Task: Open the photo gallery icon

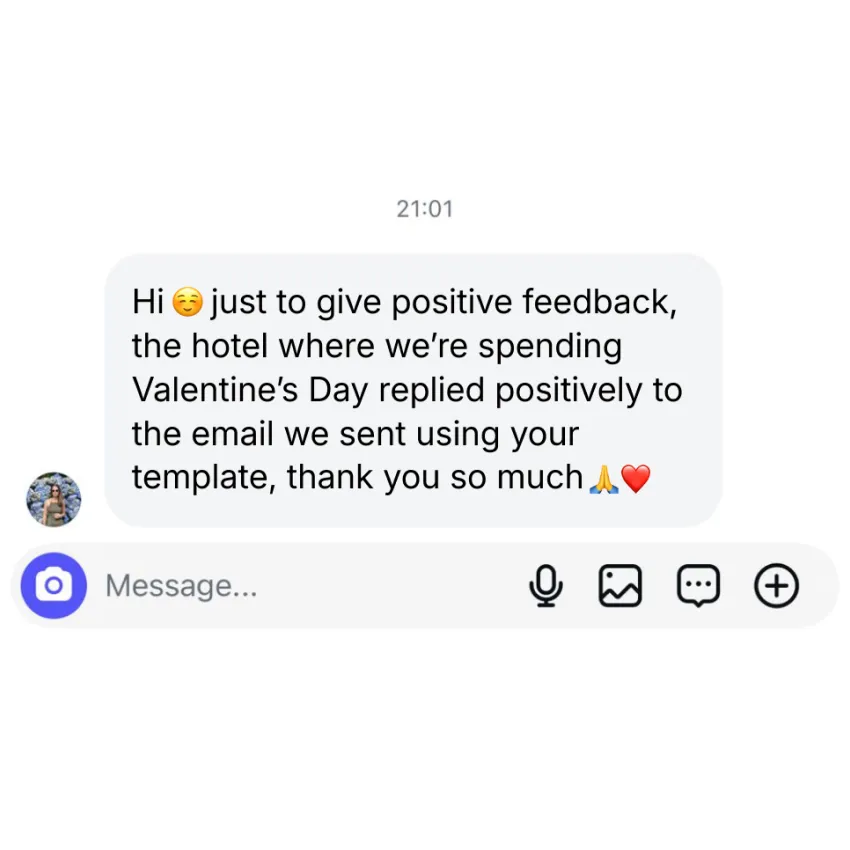Action: 620,585
